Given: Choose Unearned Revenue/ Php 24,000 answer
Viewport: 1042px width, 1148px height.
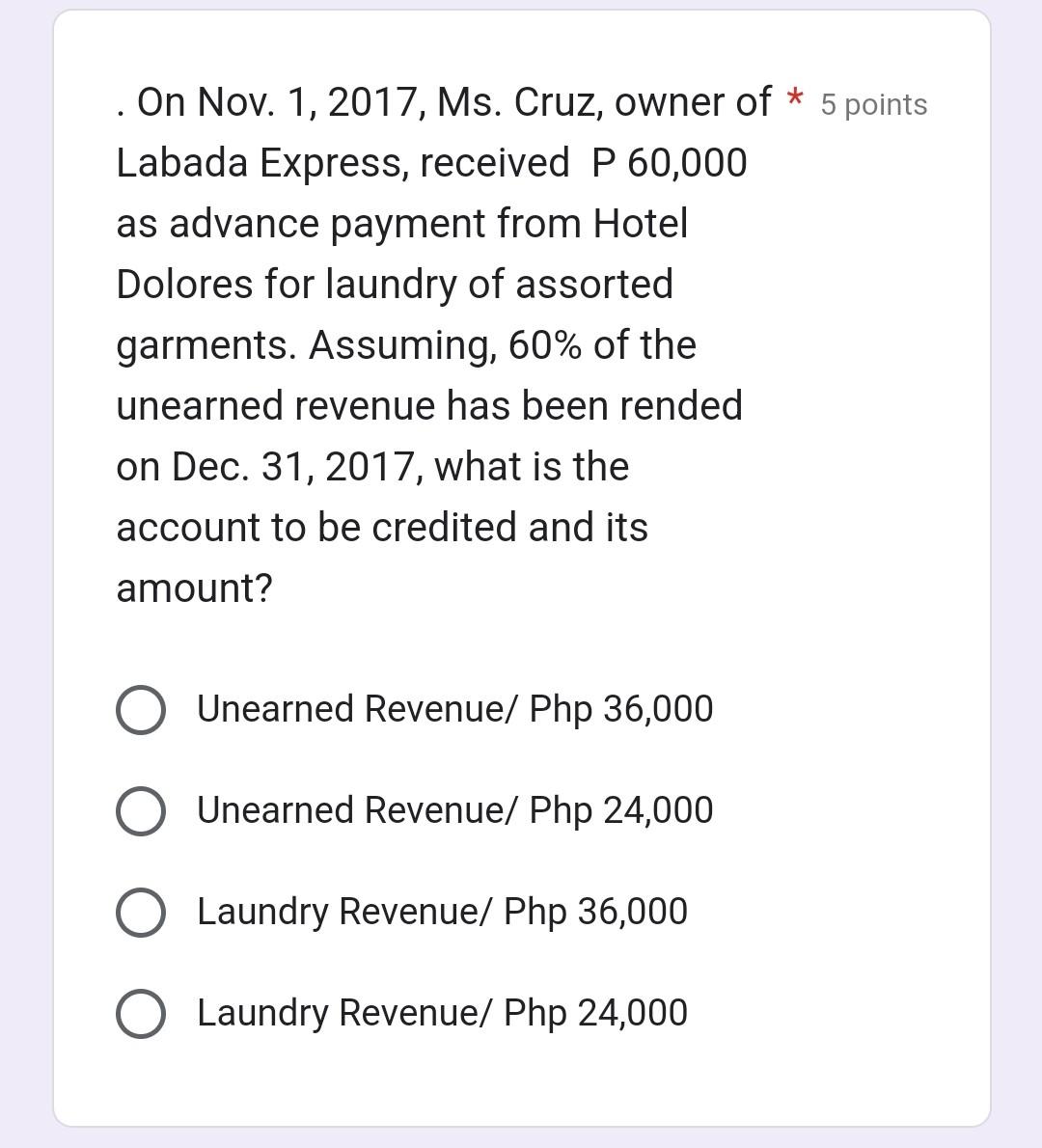Looking at the screenshot, I should [140, 811].
